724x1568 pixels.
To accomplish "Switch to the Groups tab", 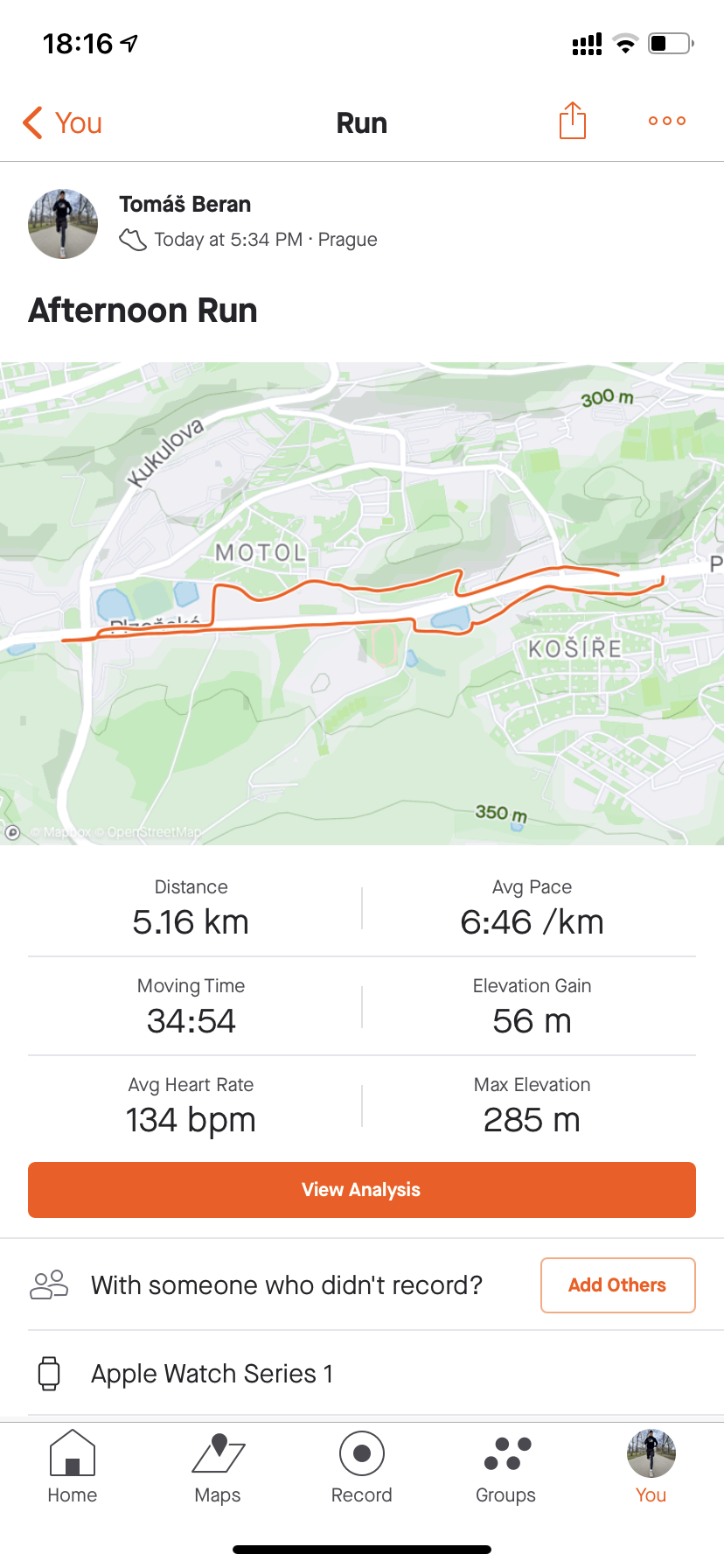I will tap(506, 1467).
